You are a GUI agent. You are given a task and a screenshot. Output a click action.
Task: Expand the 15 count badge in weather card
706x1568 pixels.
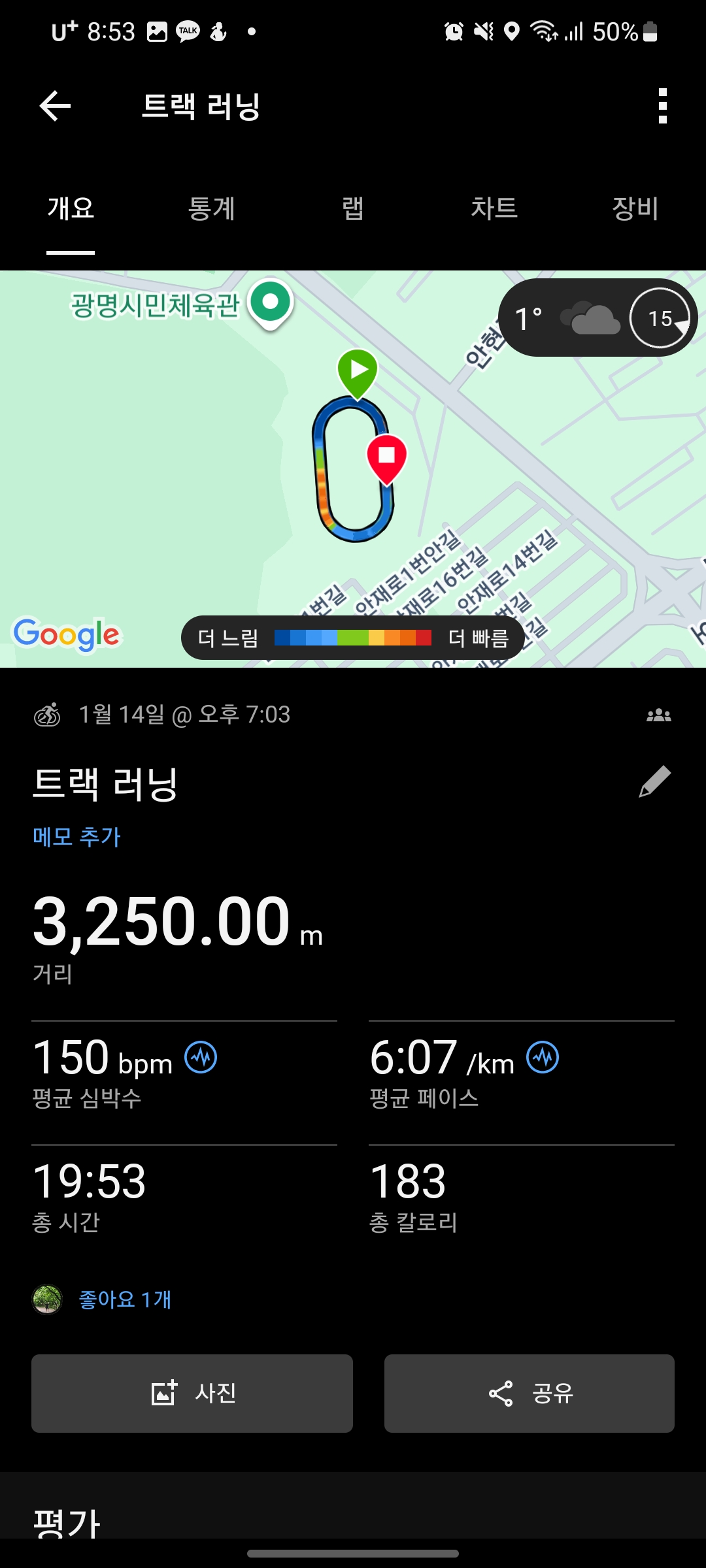[660, 318]
